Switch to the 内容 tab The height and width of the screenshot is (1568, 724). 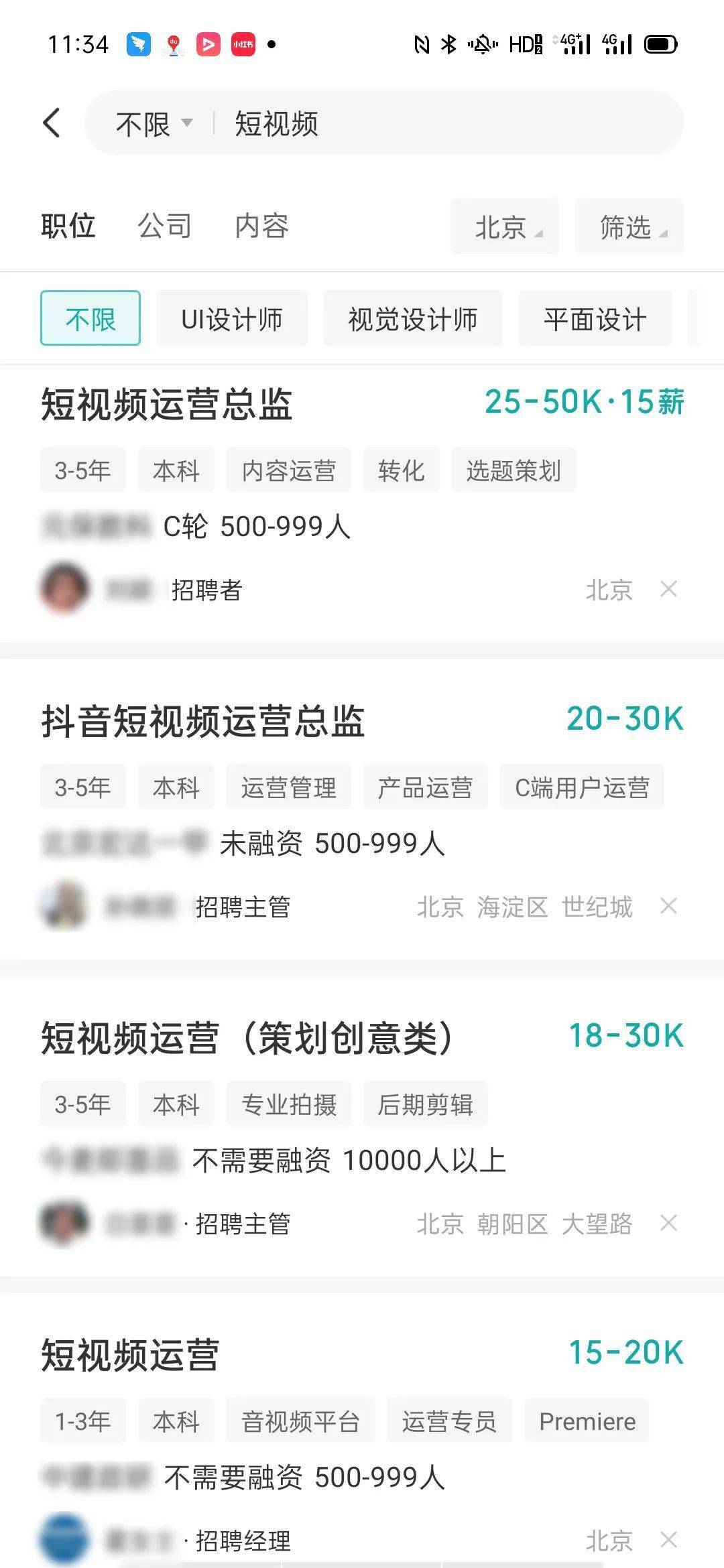pyautogui.click(x=261, y=226)
